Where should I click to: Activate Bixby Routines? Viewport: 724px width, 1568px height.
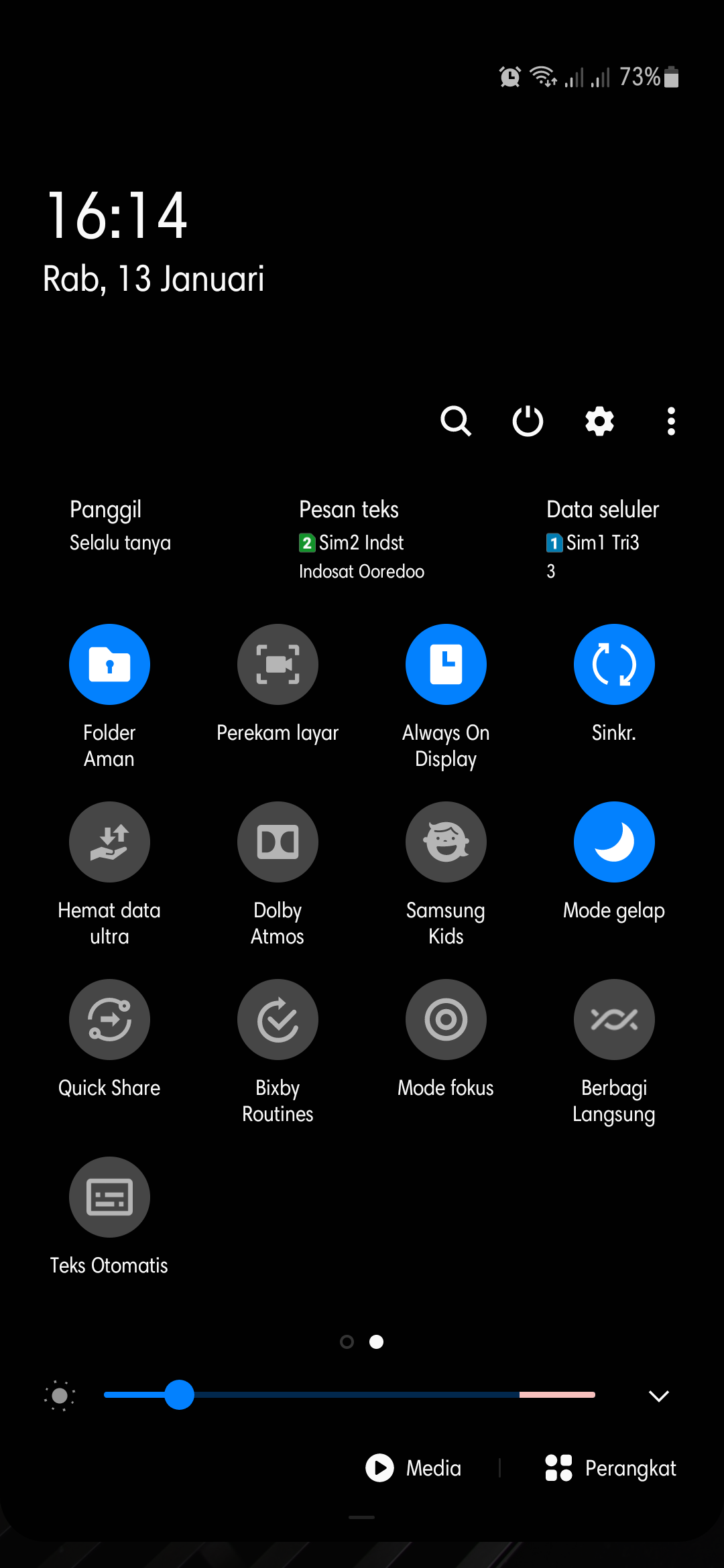278,1019
